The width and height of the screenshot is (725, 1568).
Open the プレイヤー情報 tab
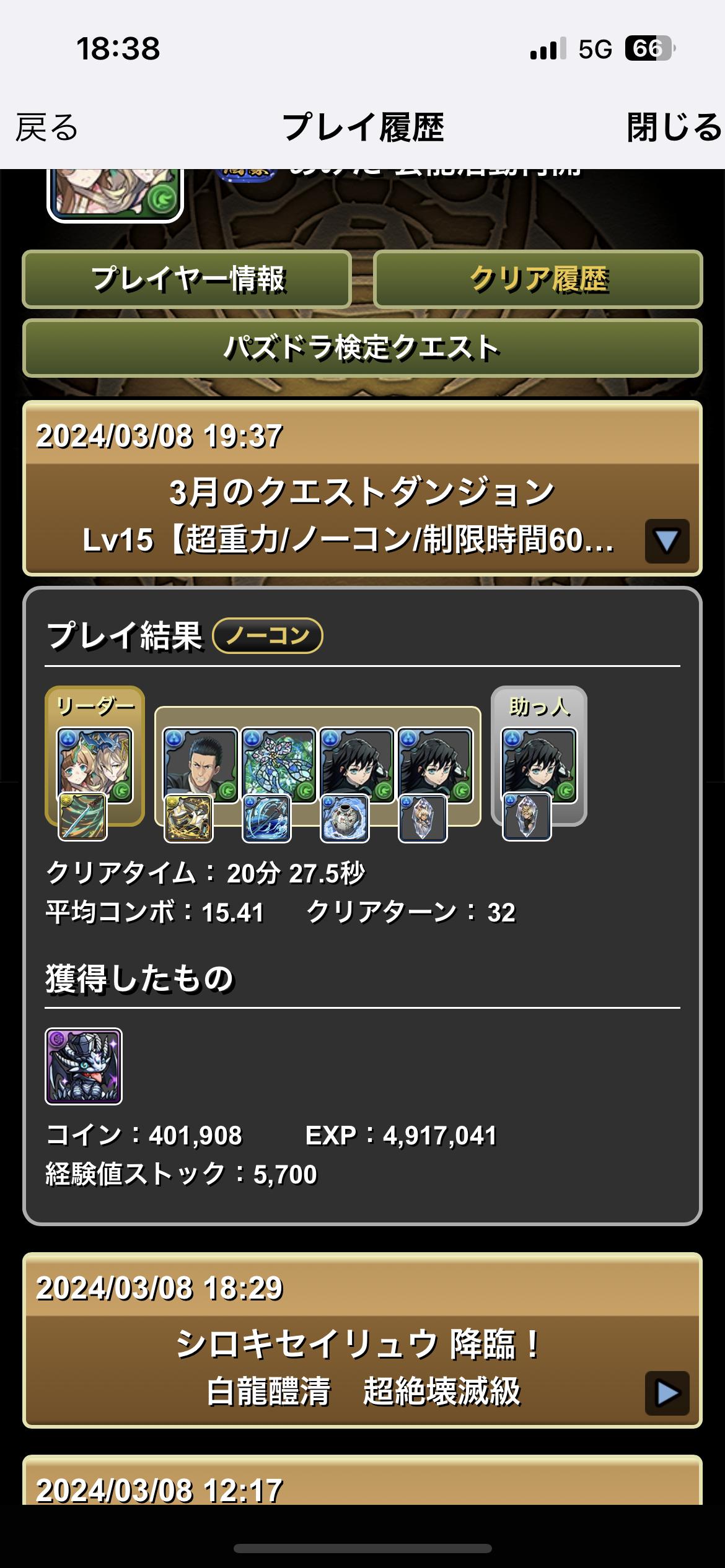(187, 279)
